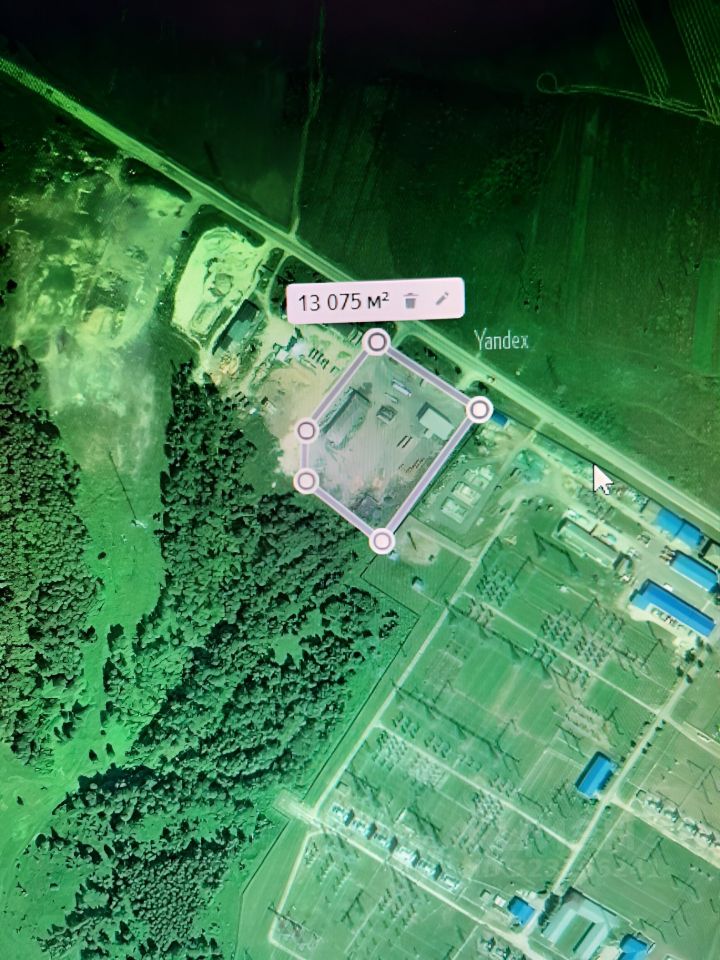Select the topmost vertex of the polygon

tap(376, 343)
